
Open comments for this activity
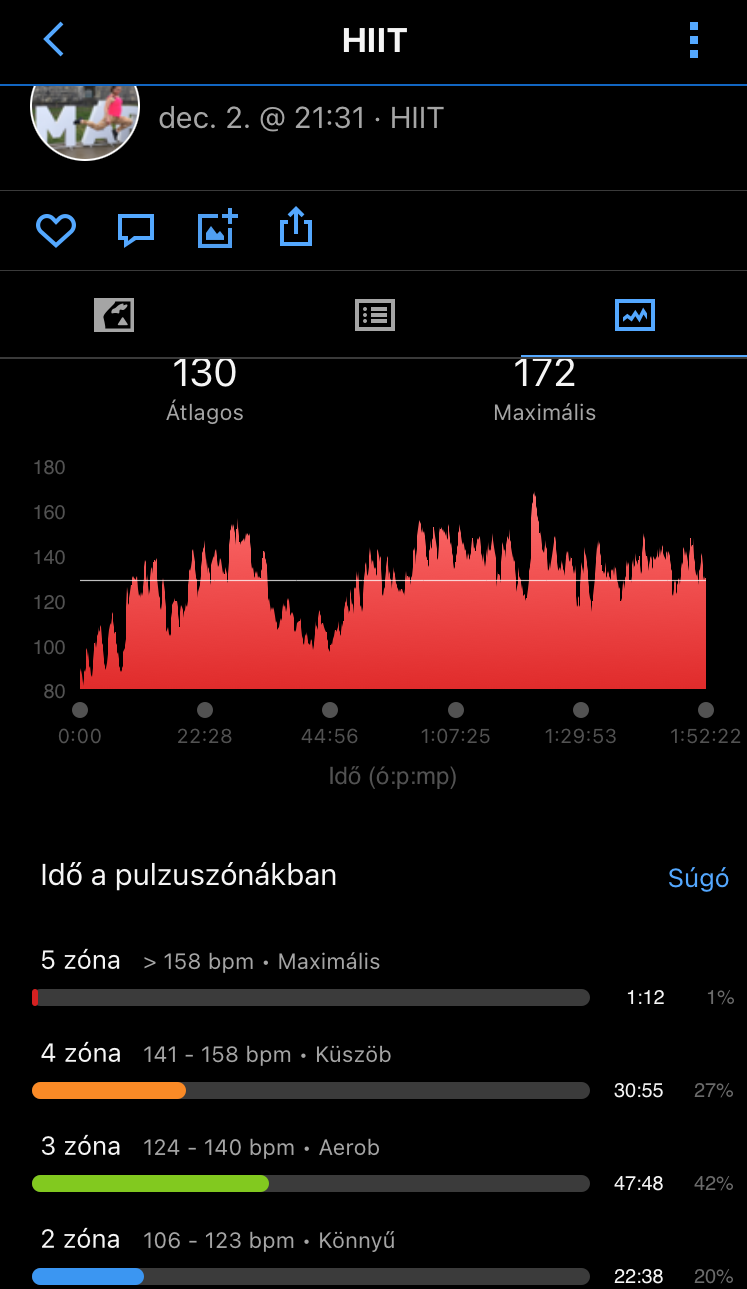click(136, 231)
